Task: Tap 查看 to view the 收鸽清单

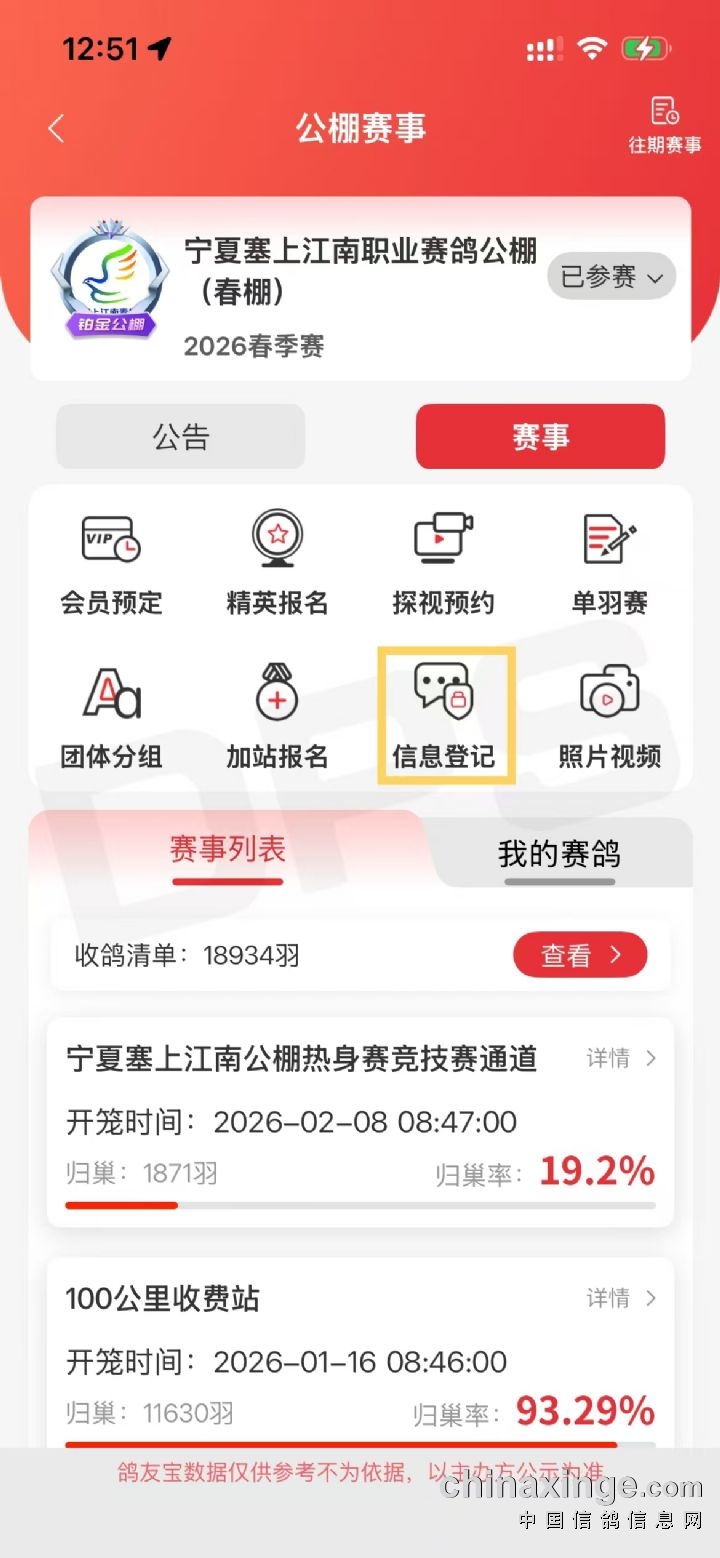Action: click(x=580, y=956)
